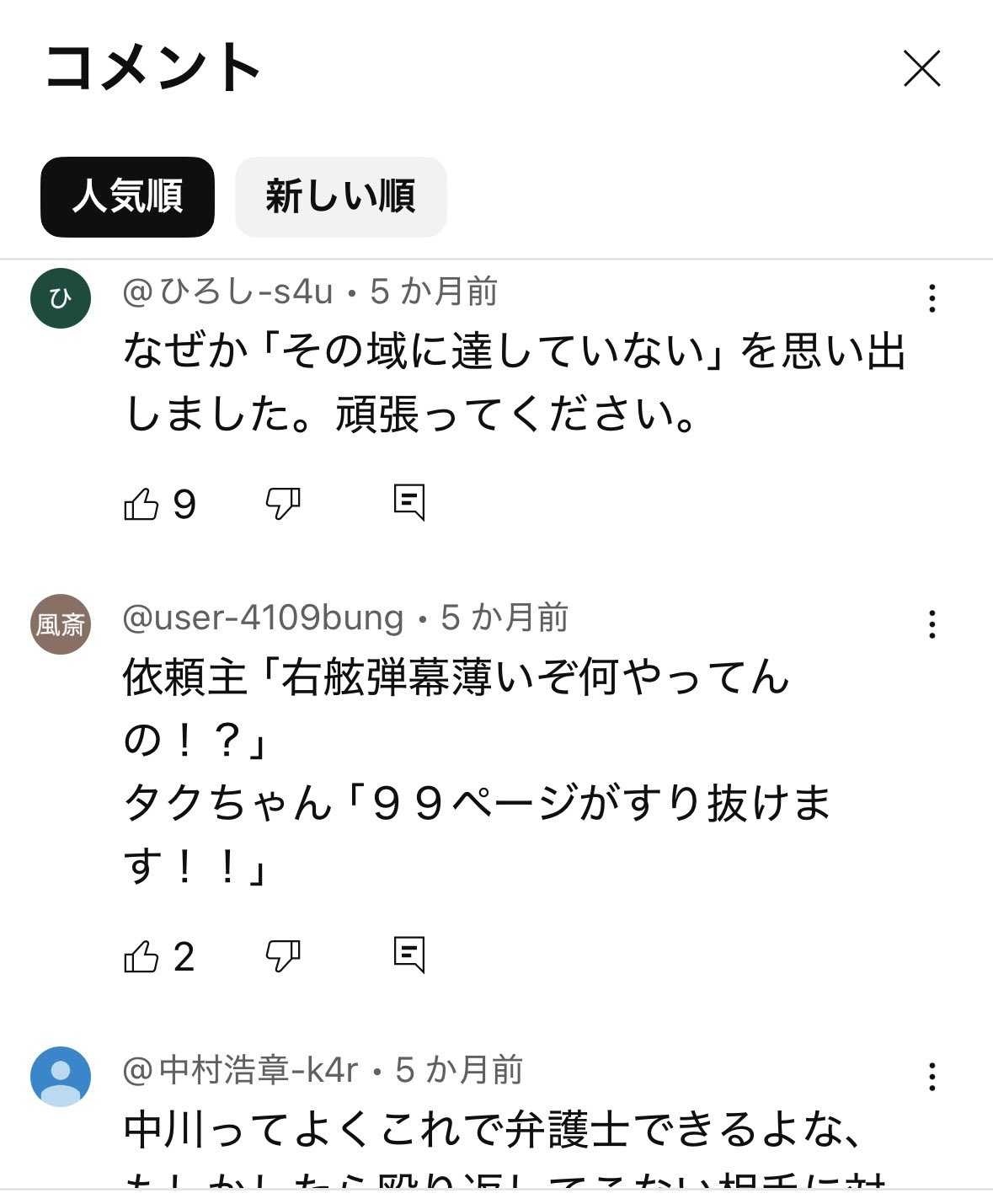Open the @ひろし-s4u username link
This screenshot has width=993, height=1204.
[x=227, y=292]
